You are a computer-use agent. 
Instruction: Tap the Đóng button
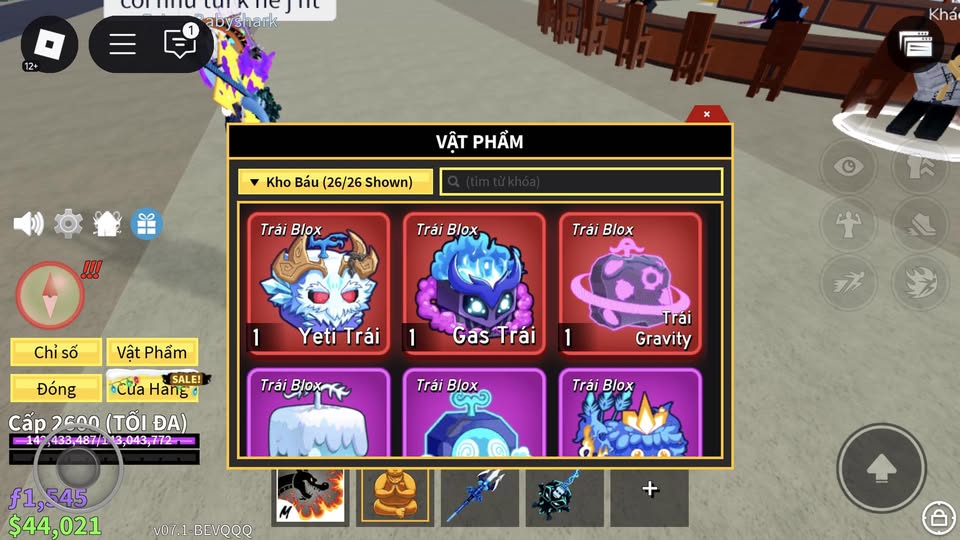[x=56, y=388]
